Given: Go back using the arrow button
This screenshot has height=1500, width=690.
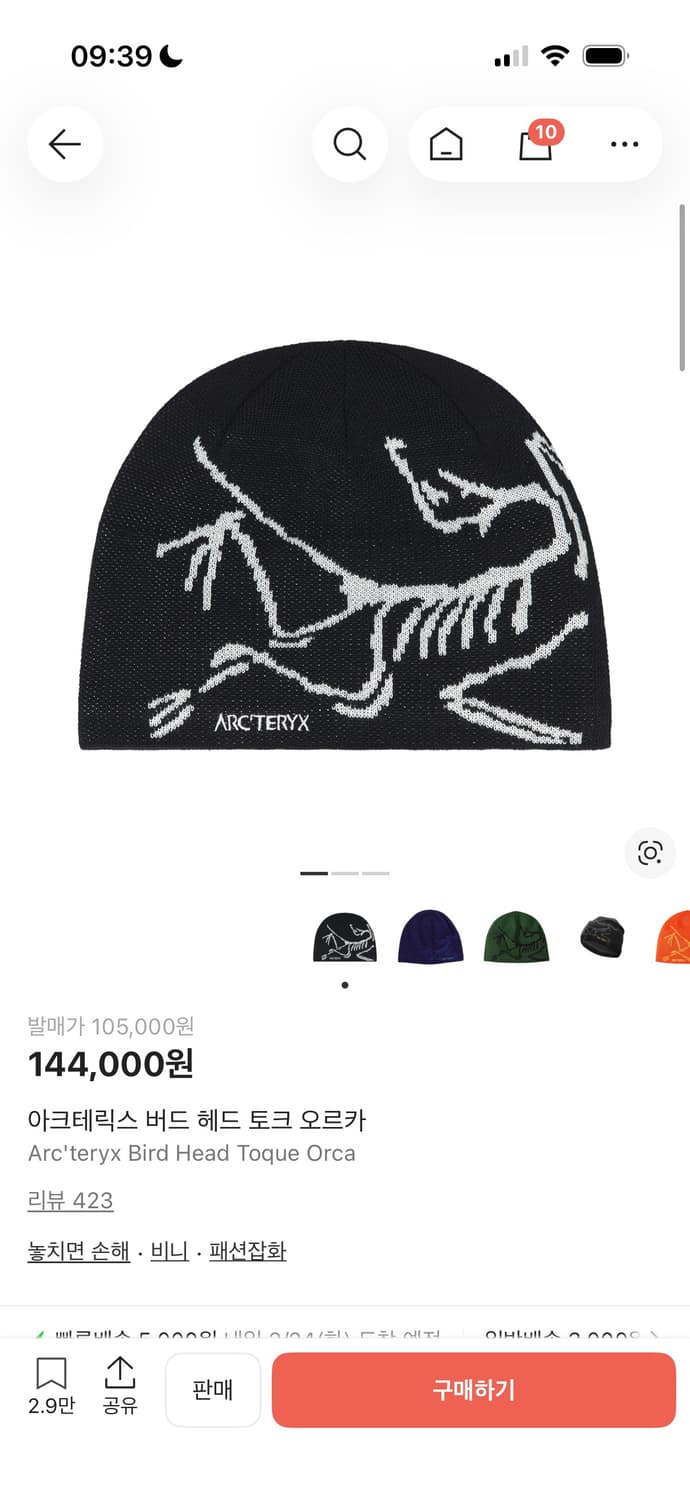Looking at the screenshot, I should (65, 145).
